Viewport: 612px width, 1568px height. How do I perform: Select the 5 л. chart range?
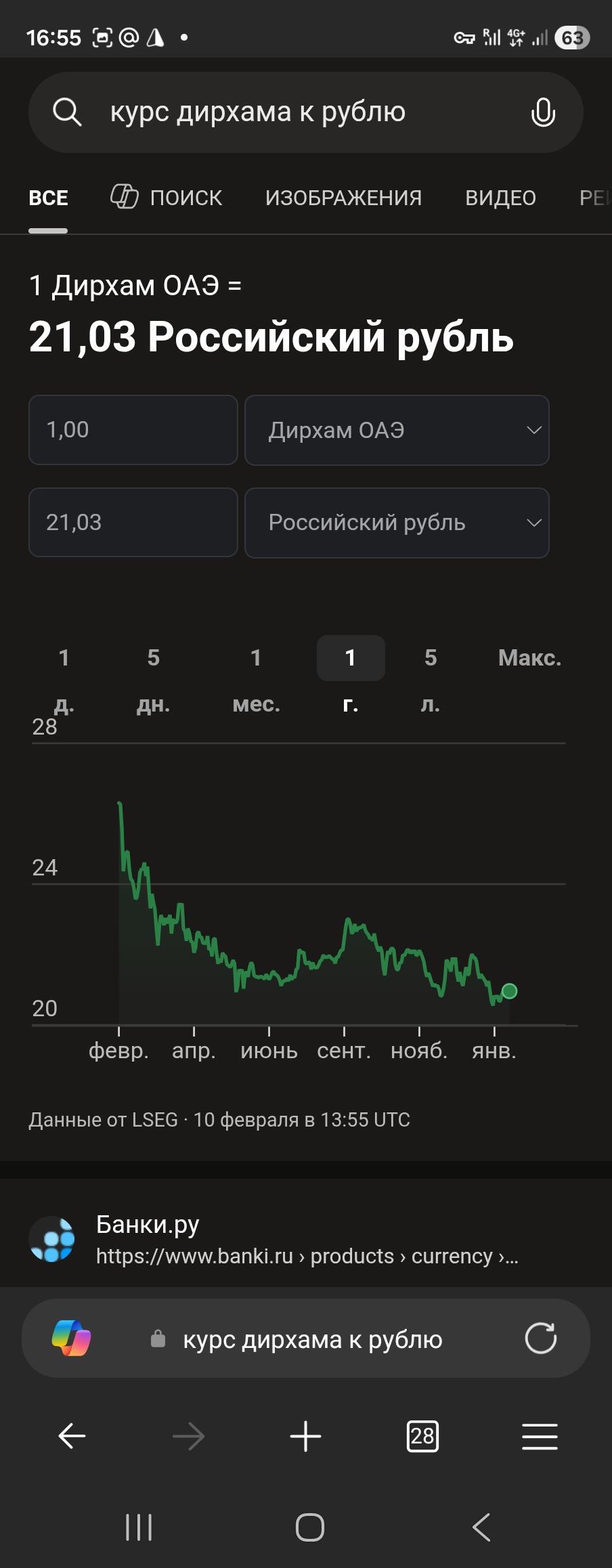(x=431, y=679)
